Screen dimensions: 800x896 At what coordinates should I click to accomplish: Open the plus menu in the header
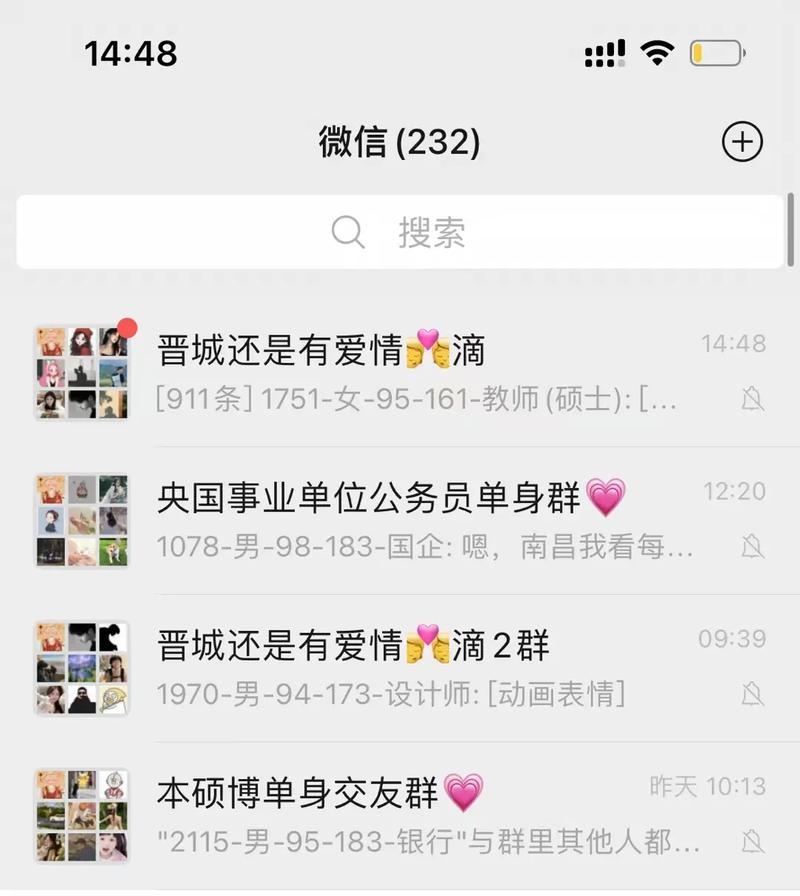click(742, 142)
